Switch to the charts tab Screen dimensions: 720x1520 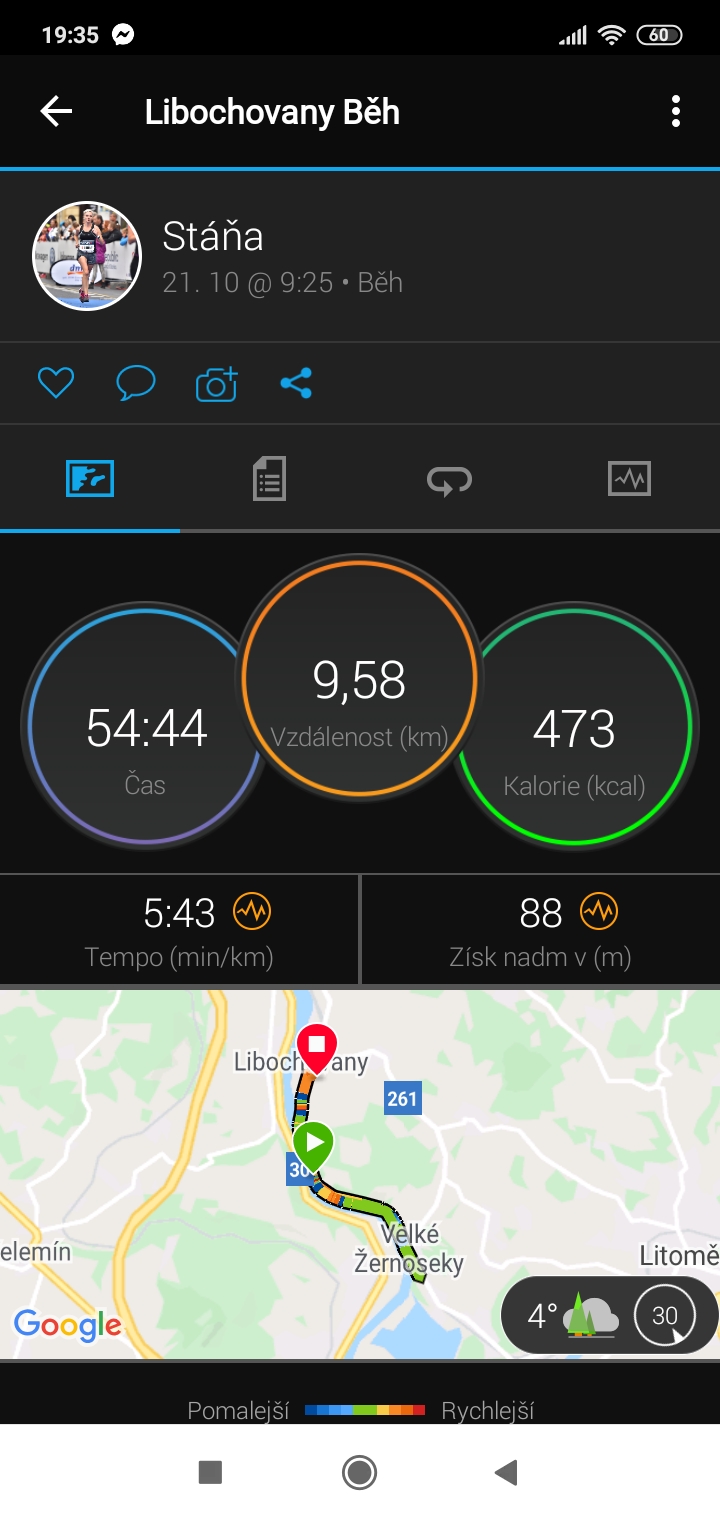click(629, 479)
